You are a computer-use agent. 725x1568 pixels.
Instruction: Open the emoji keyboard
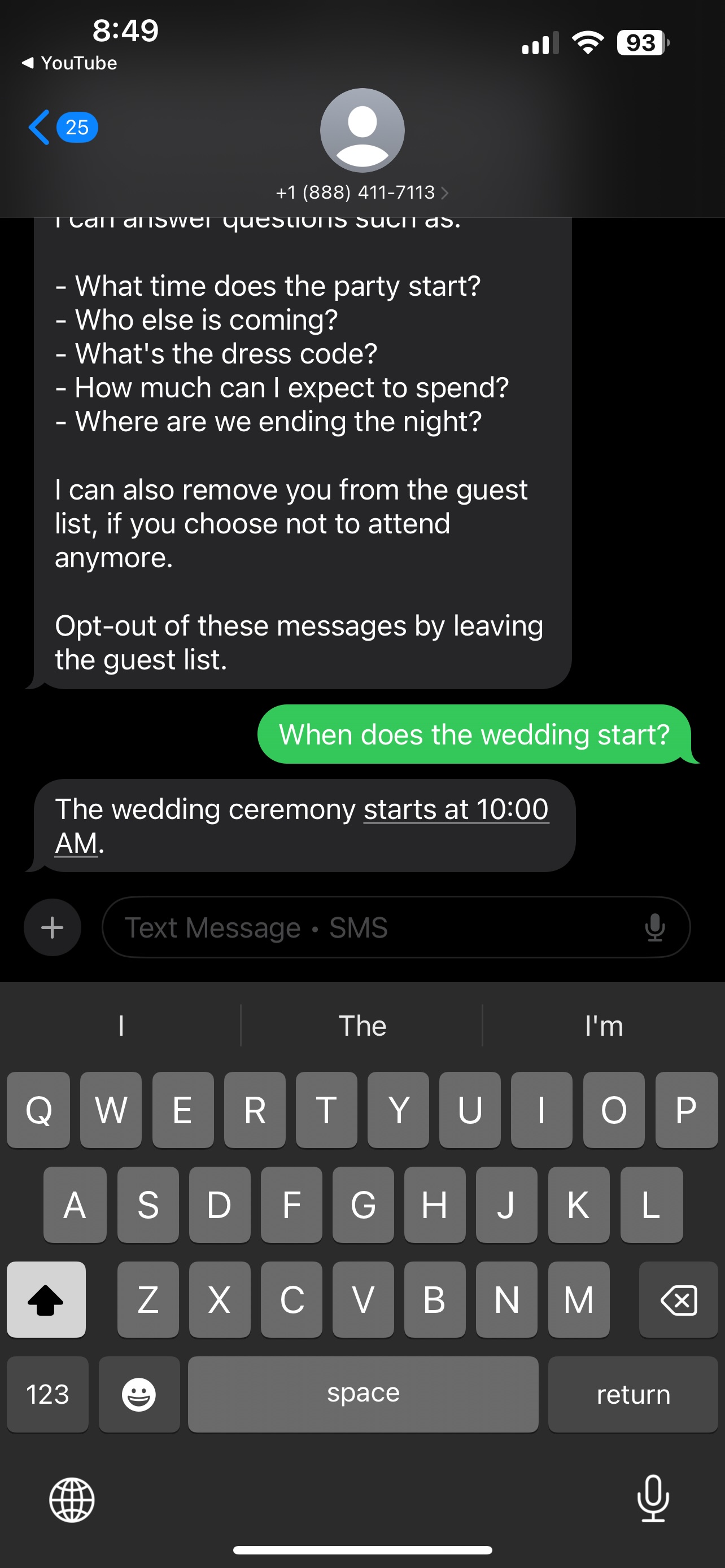[x=139, y=1395]
